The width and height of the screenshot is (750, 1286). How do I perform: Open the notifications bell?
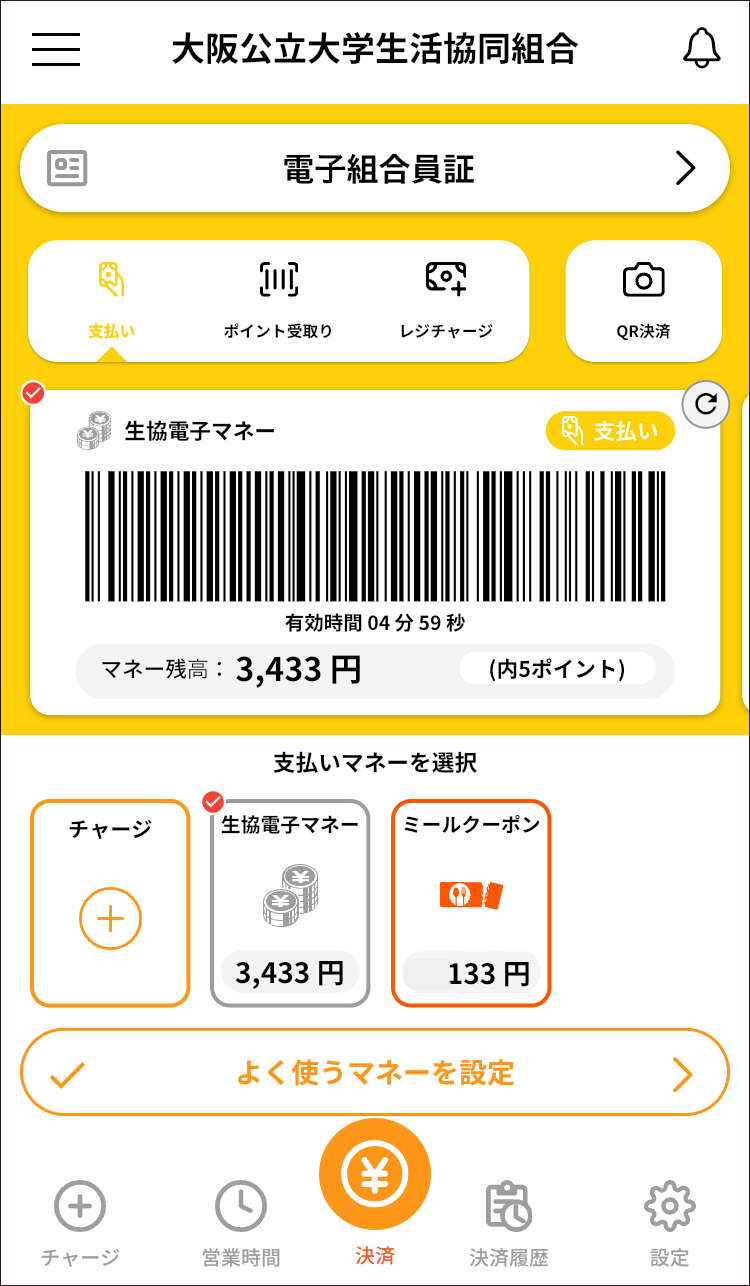[x=701, y=48]
